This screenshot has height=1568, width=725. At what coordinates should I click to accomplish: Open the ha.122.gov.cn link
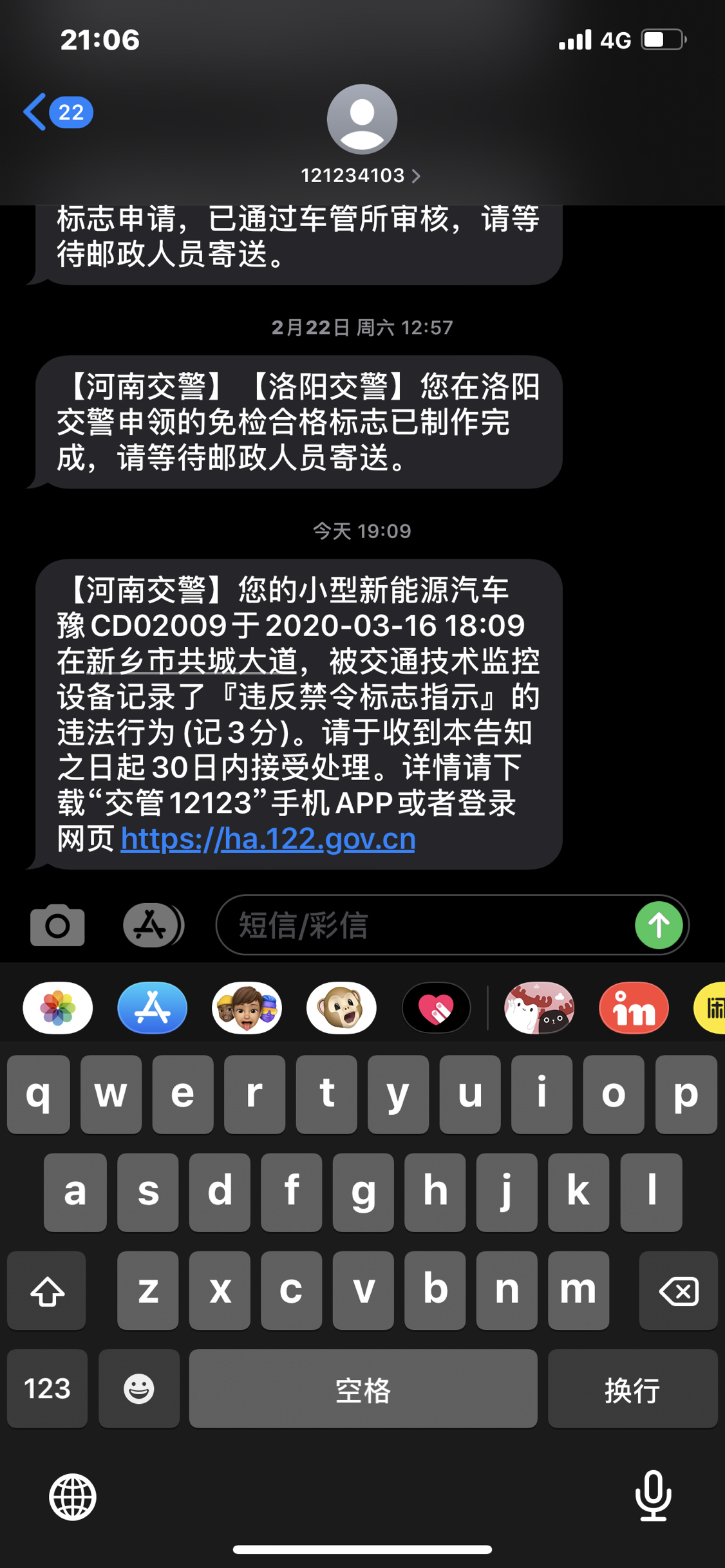[268, 839]
